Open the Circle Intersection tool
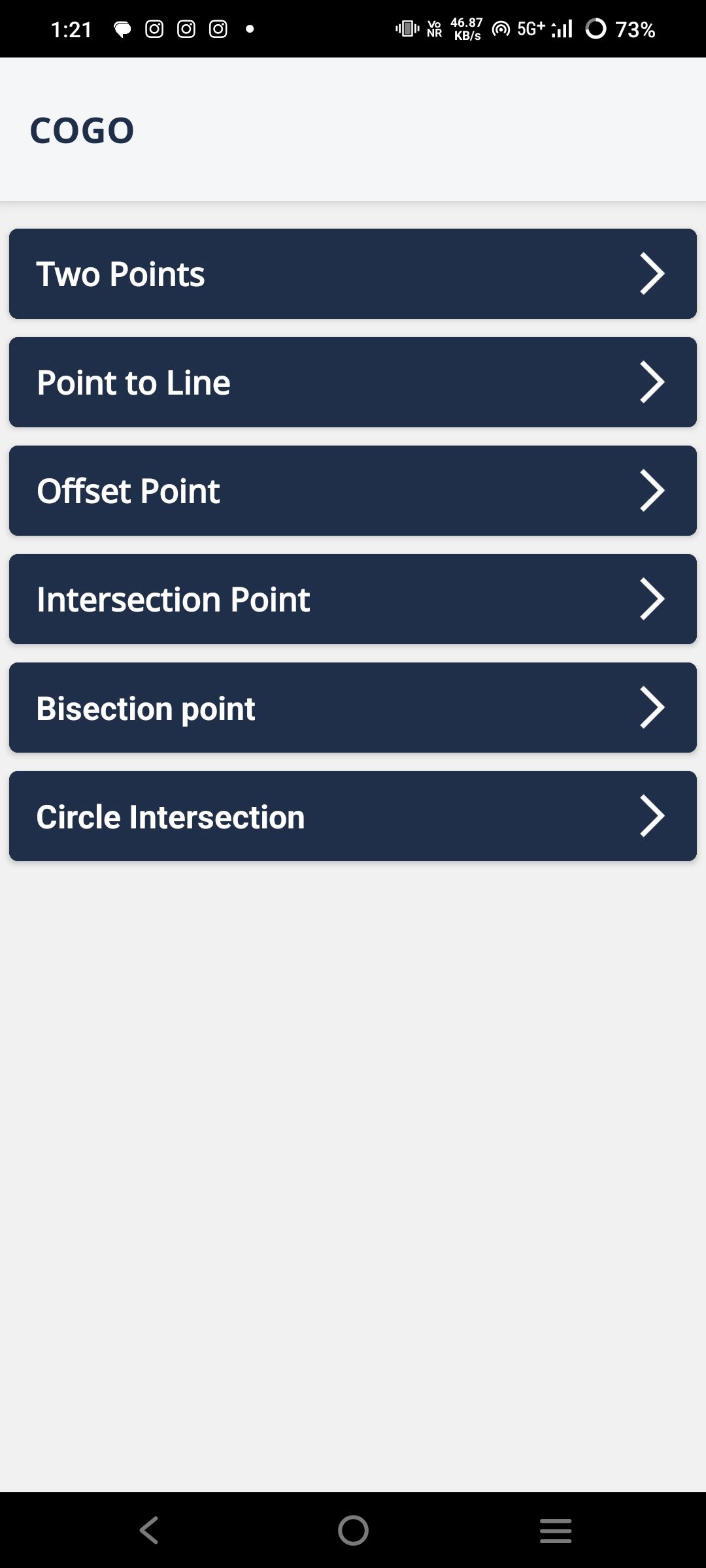 [353, 816]
